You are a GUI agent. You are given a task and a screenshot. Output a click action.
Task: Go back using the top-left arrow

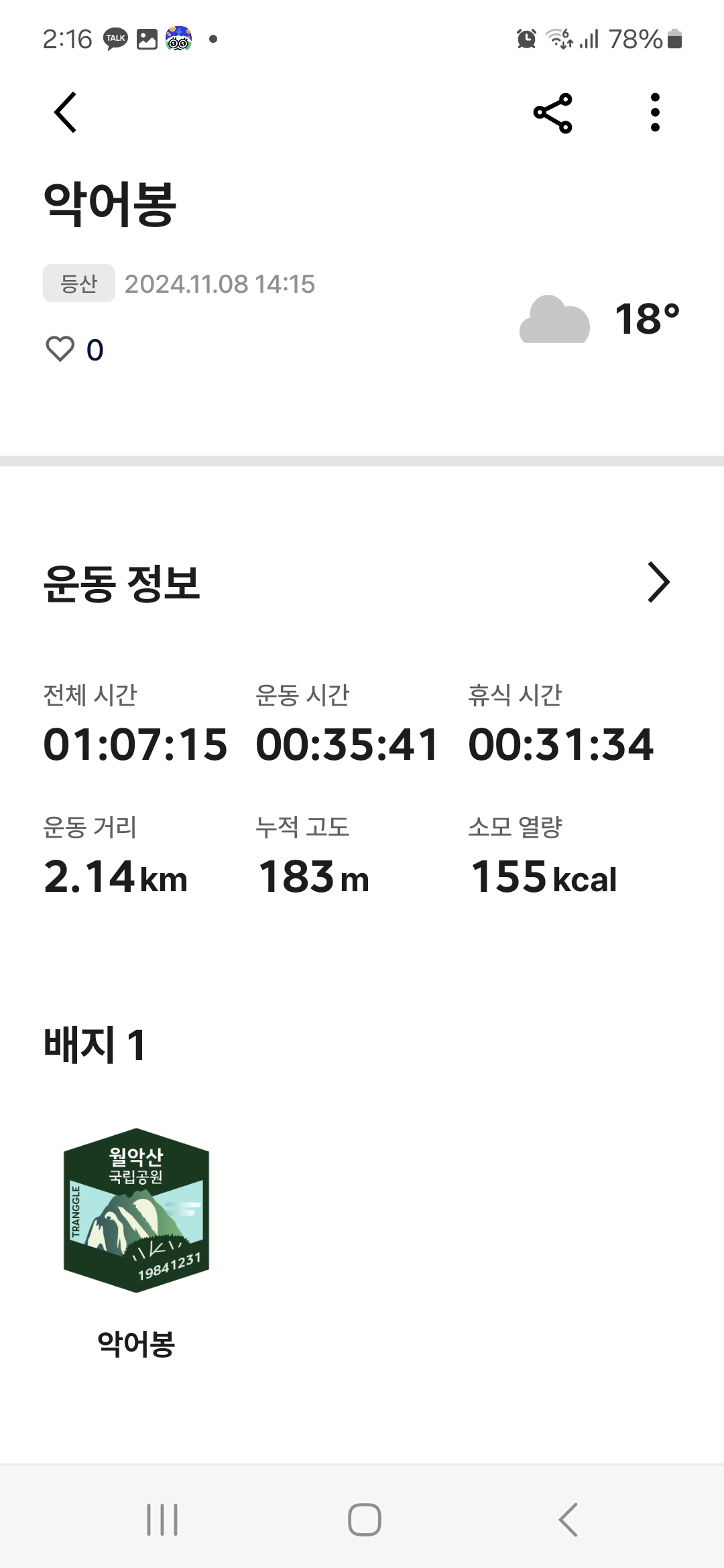(x=65, y=113)
